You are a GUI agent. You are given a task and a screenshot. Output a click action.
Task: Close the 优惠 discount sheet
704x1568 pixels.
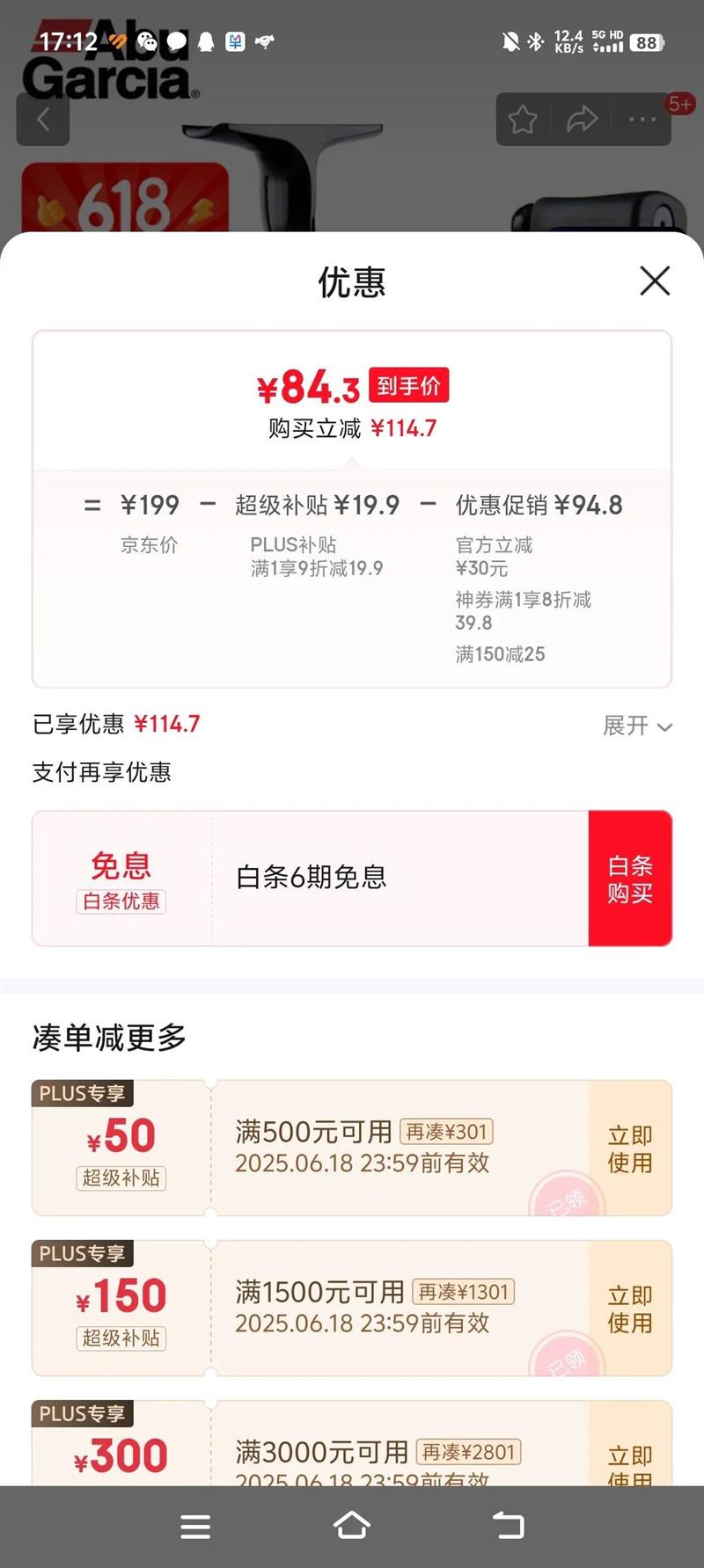655,281
